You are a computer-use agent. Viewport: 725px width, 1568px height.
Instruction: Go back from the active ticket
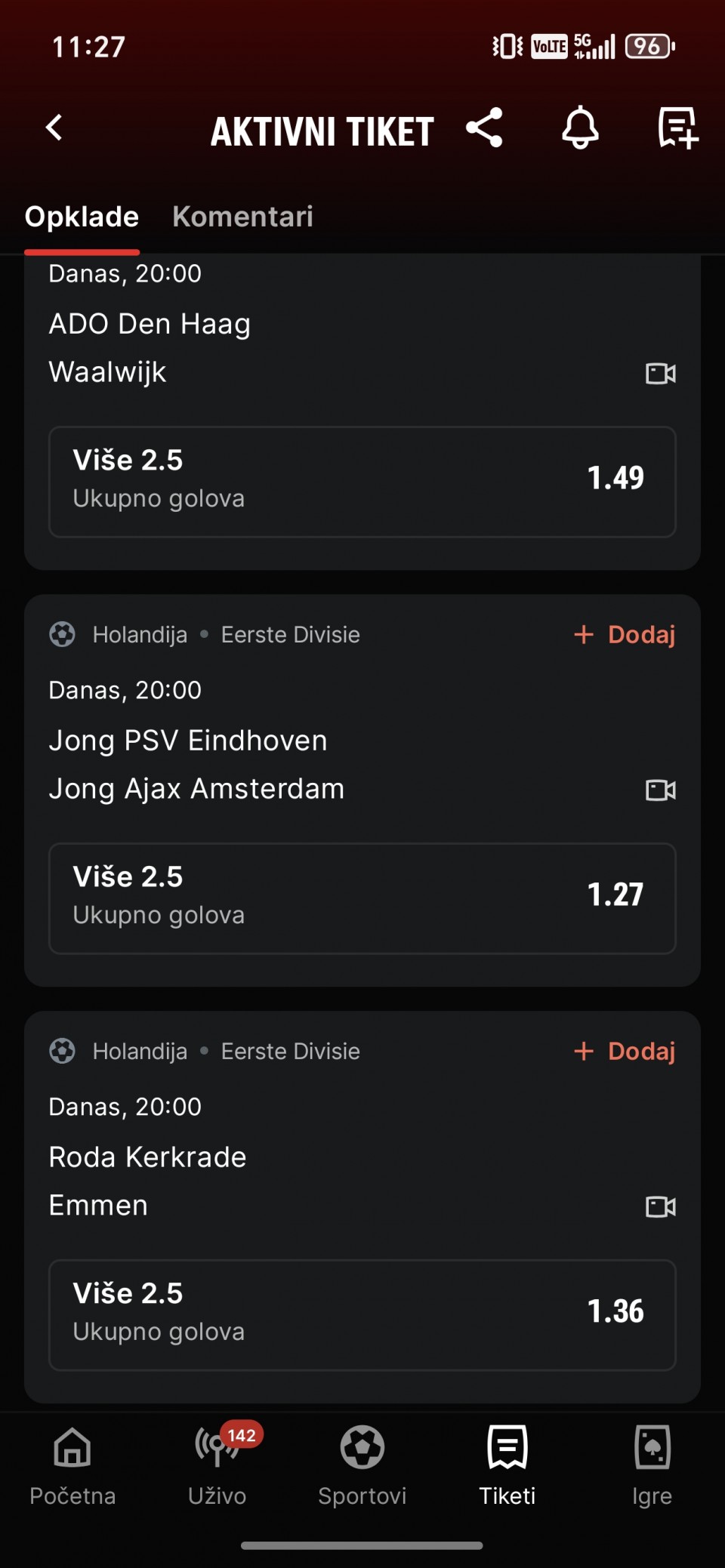(x=54, y=128)
